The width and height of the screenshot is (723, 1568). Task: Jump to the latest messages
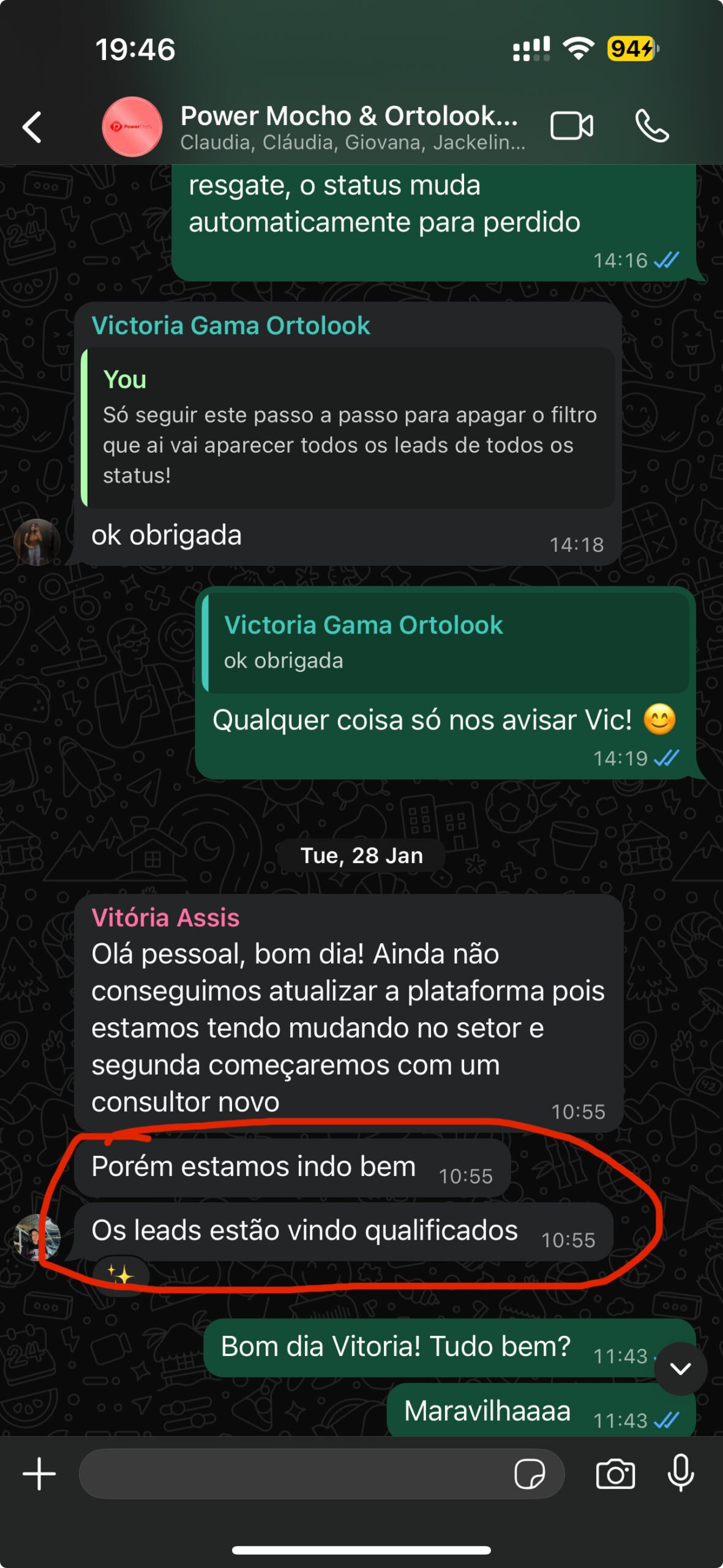[681, 1368]
